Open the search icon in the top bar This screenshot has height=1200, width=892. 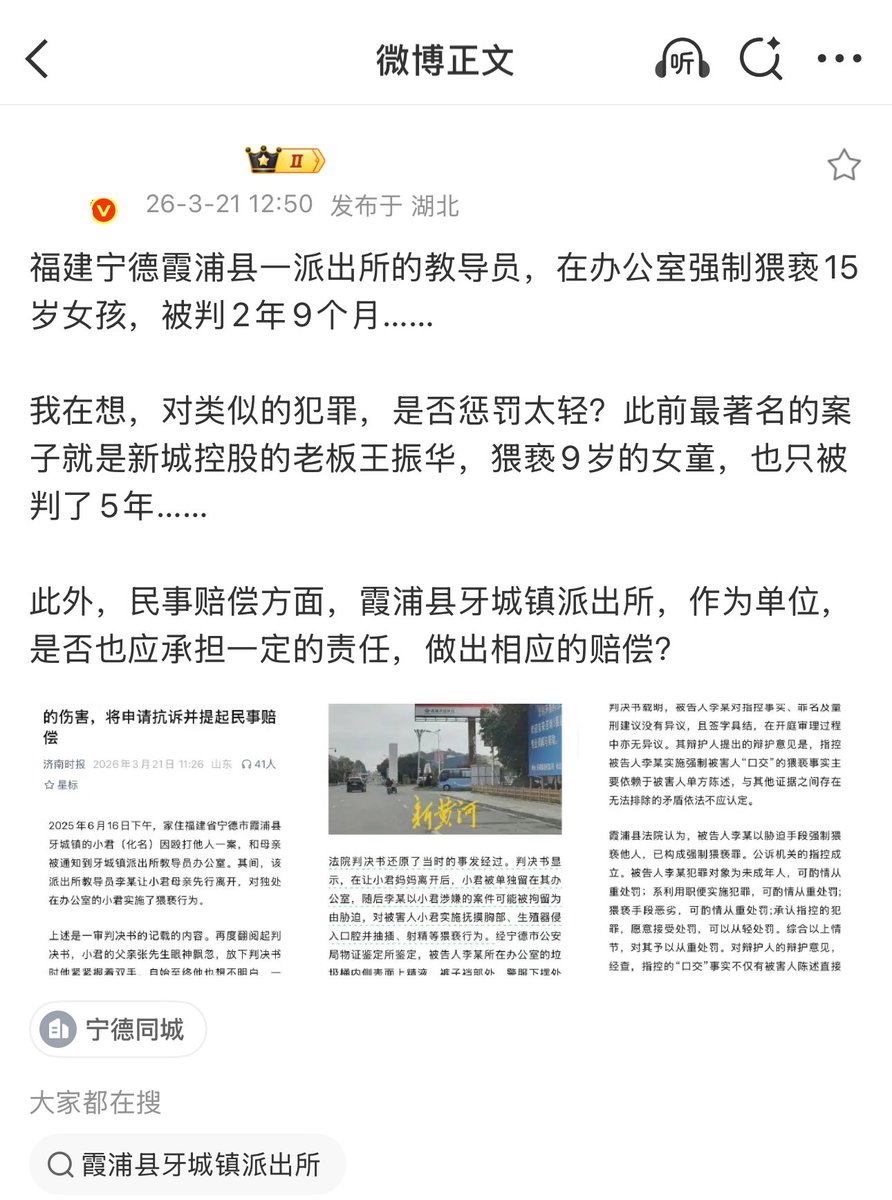pyautogui.click(x=760, y=60)
